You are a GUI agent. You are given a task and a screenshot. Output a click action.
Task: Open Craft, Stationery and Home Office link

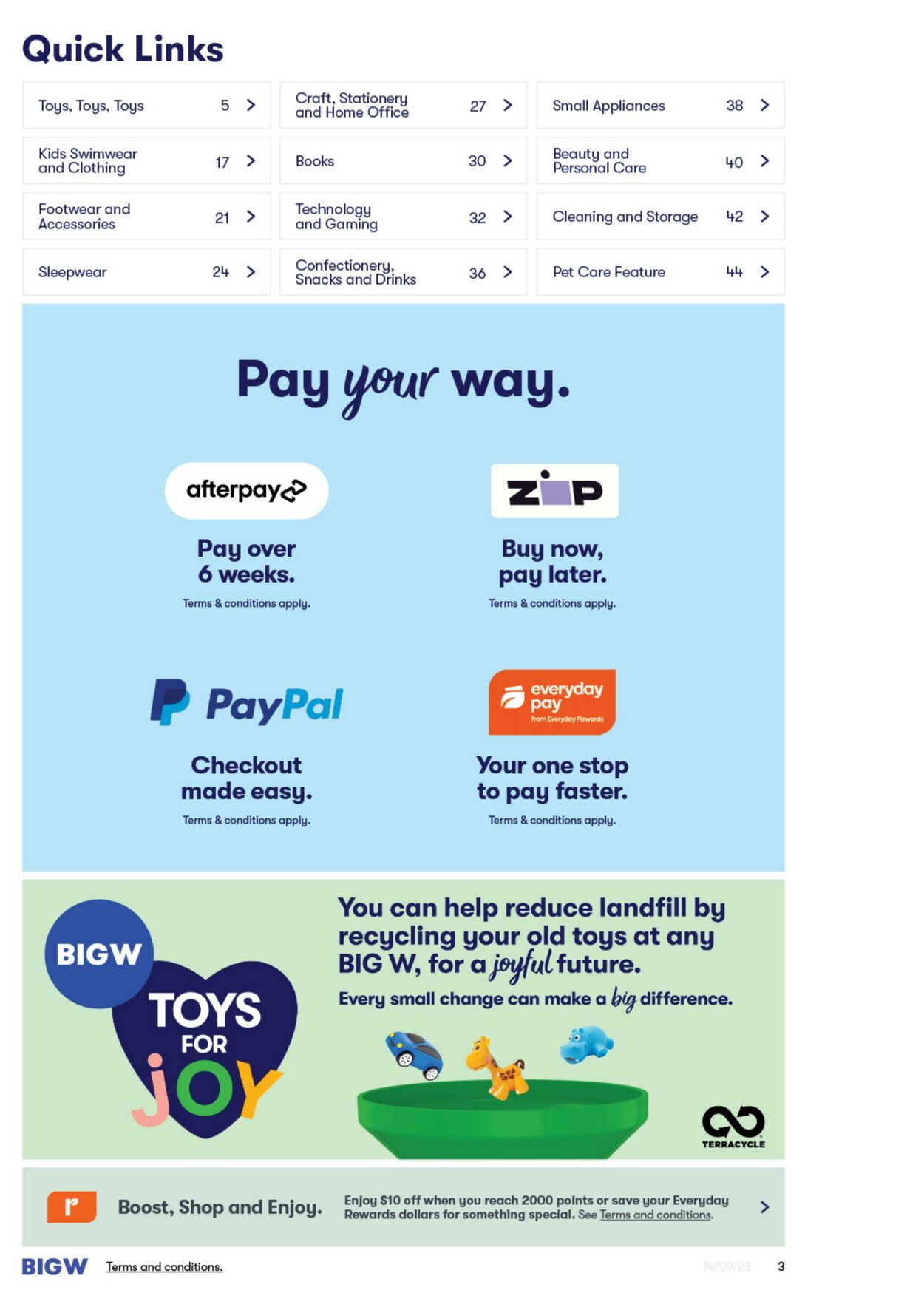pos(403,106)
